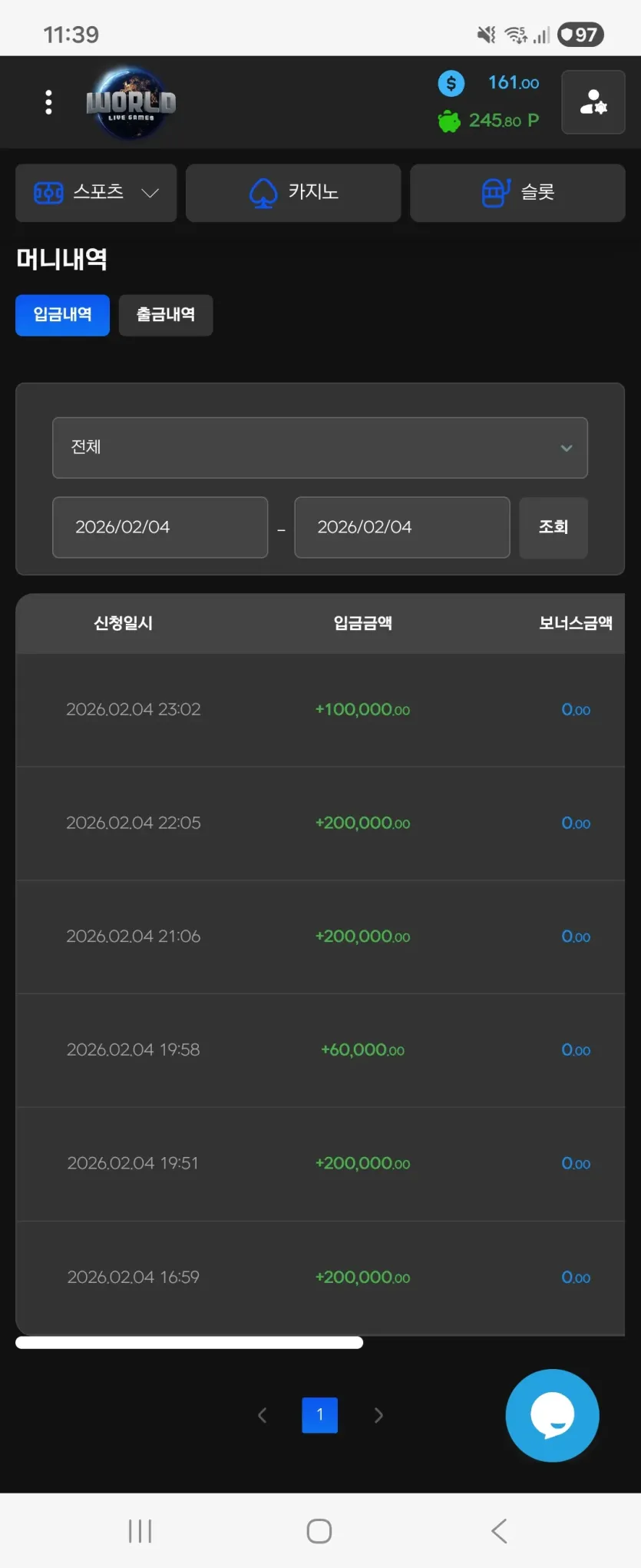Select page 1
Viewport: 641px width, 1568px height.
pos(320,1415)
